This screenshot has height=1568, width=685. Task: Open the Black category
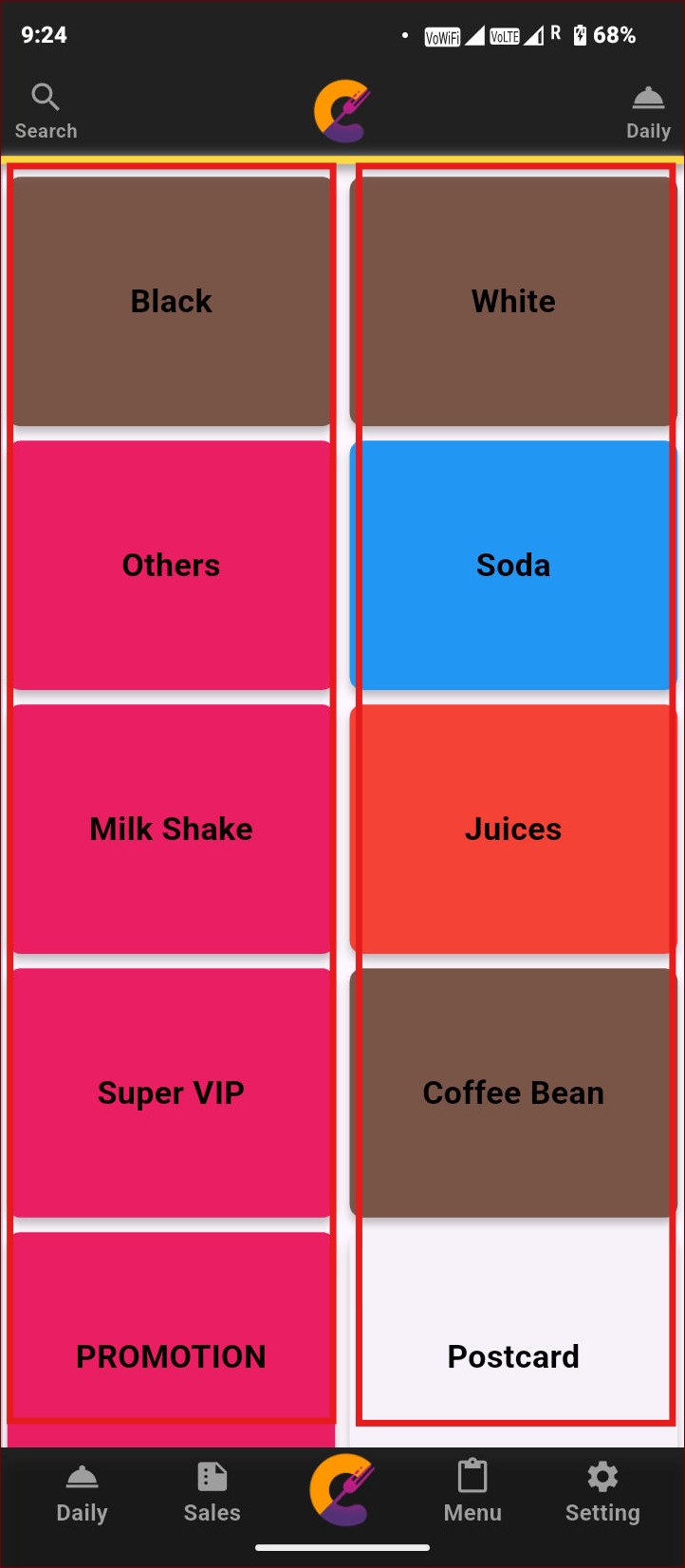(172, 301)
